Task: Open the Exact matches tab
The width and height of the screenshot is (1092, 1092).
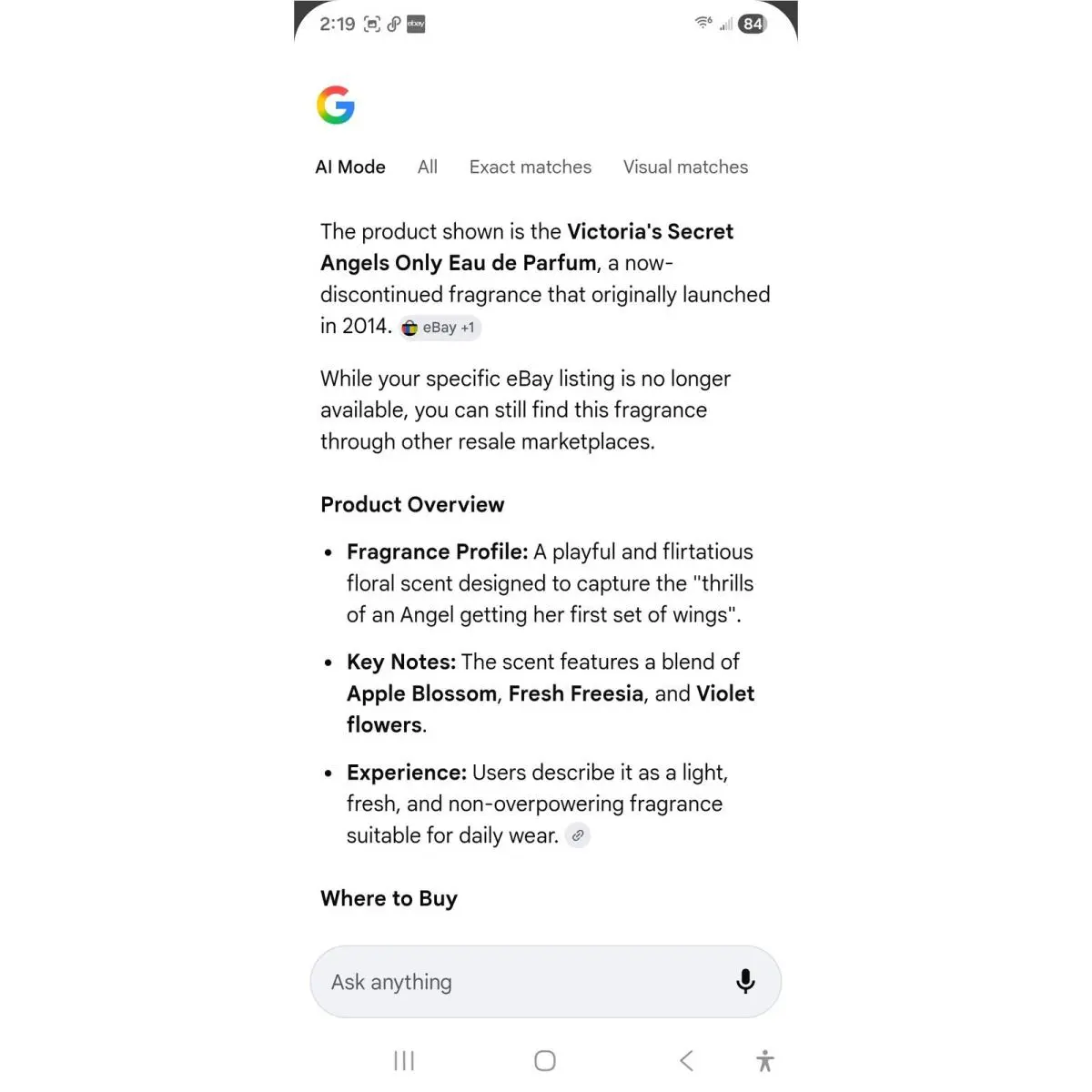Action: coord(530,167)
